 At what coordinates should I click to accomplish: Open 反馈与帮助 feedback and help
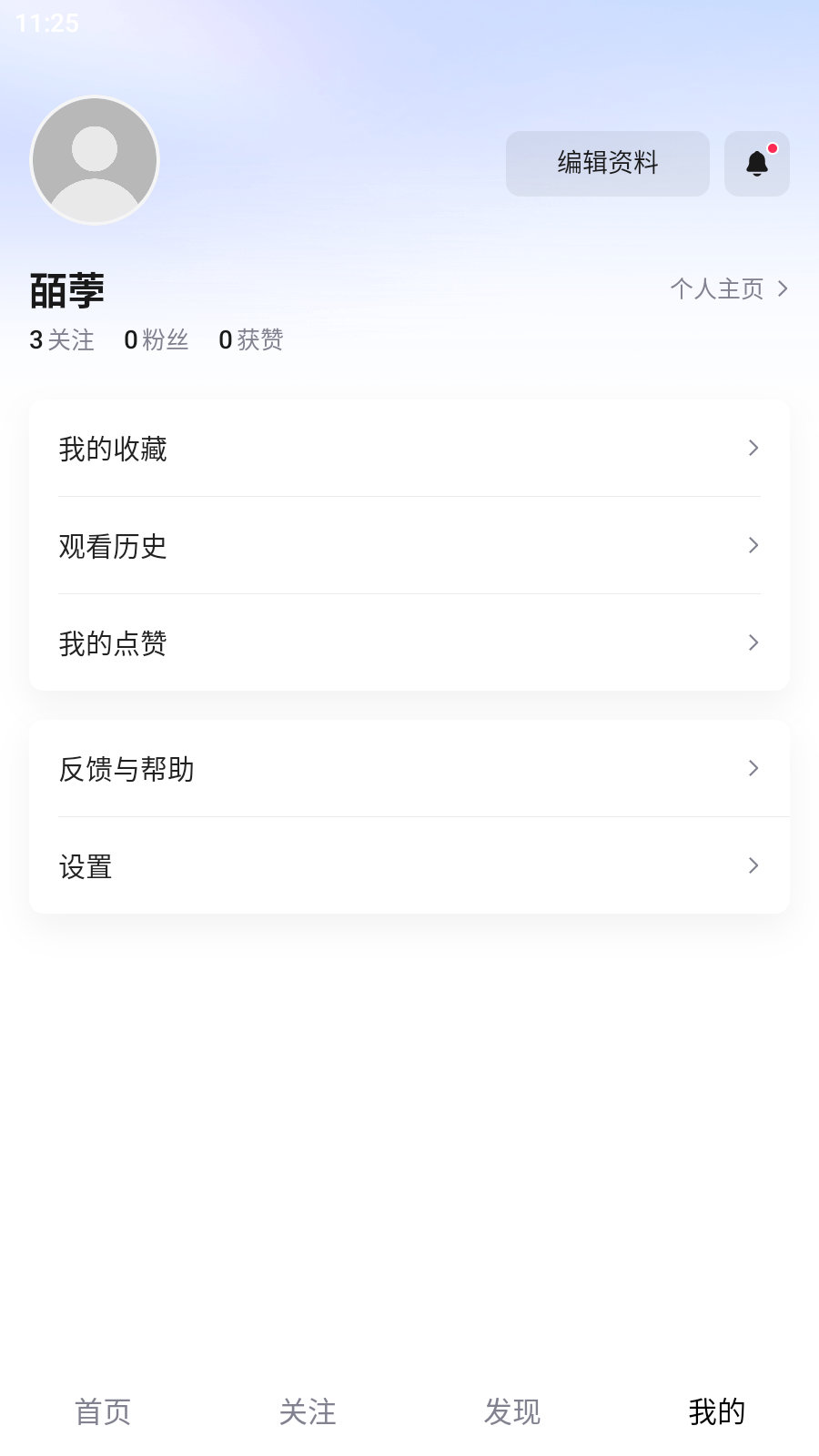[x=409, y=769]
